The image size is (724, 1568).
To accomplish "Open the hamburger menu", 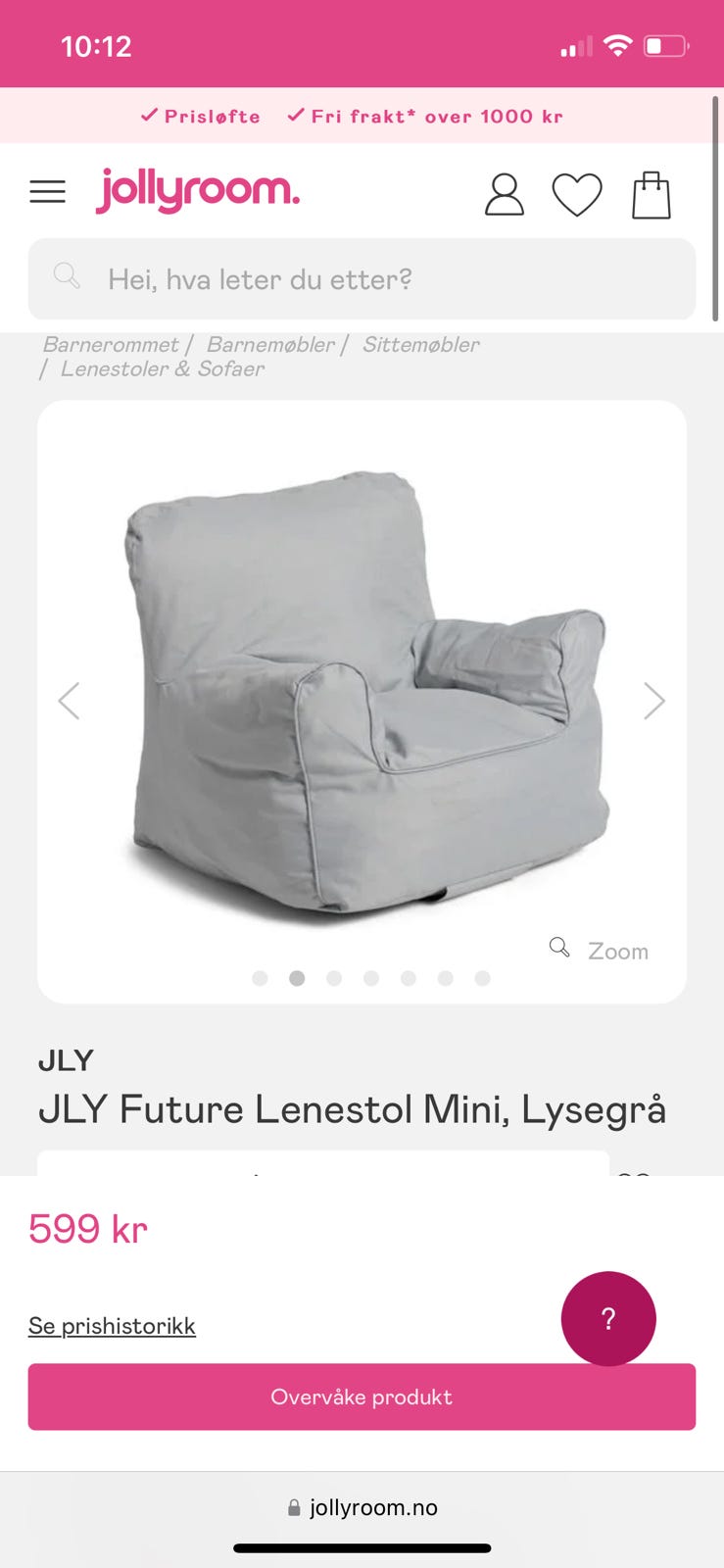I will click(x=47, y=191).
